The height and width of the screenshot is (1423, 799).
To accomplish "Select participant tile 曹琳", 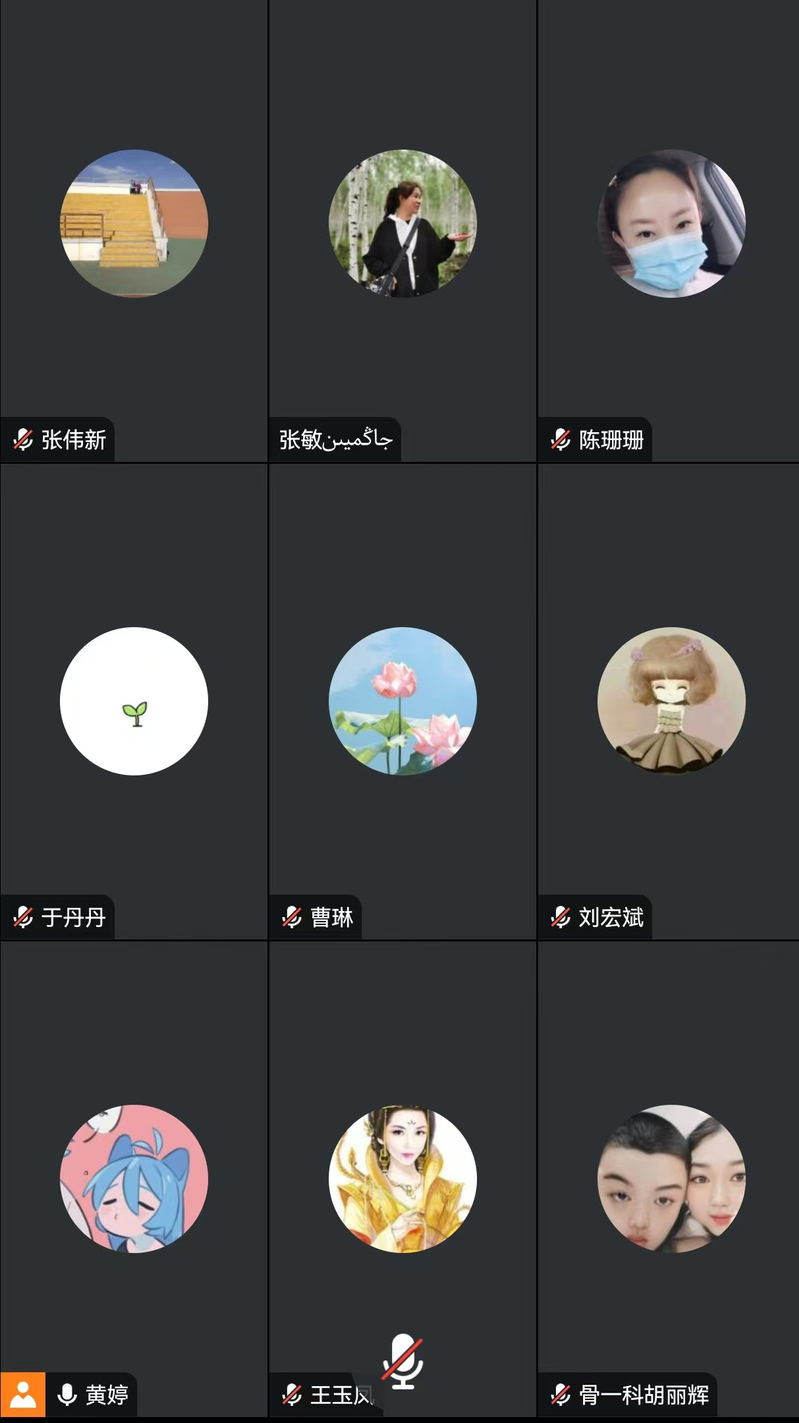I will [x=402, y=701].
